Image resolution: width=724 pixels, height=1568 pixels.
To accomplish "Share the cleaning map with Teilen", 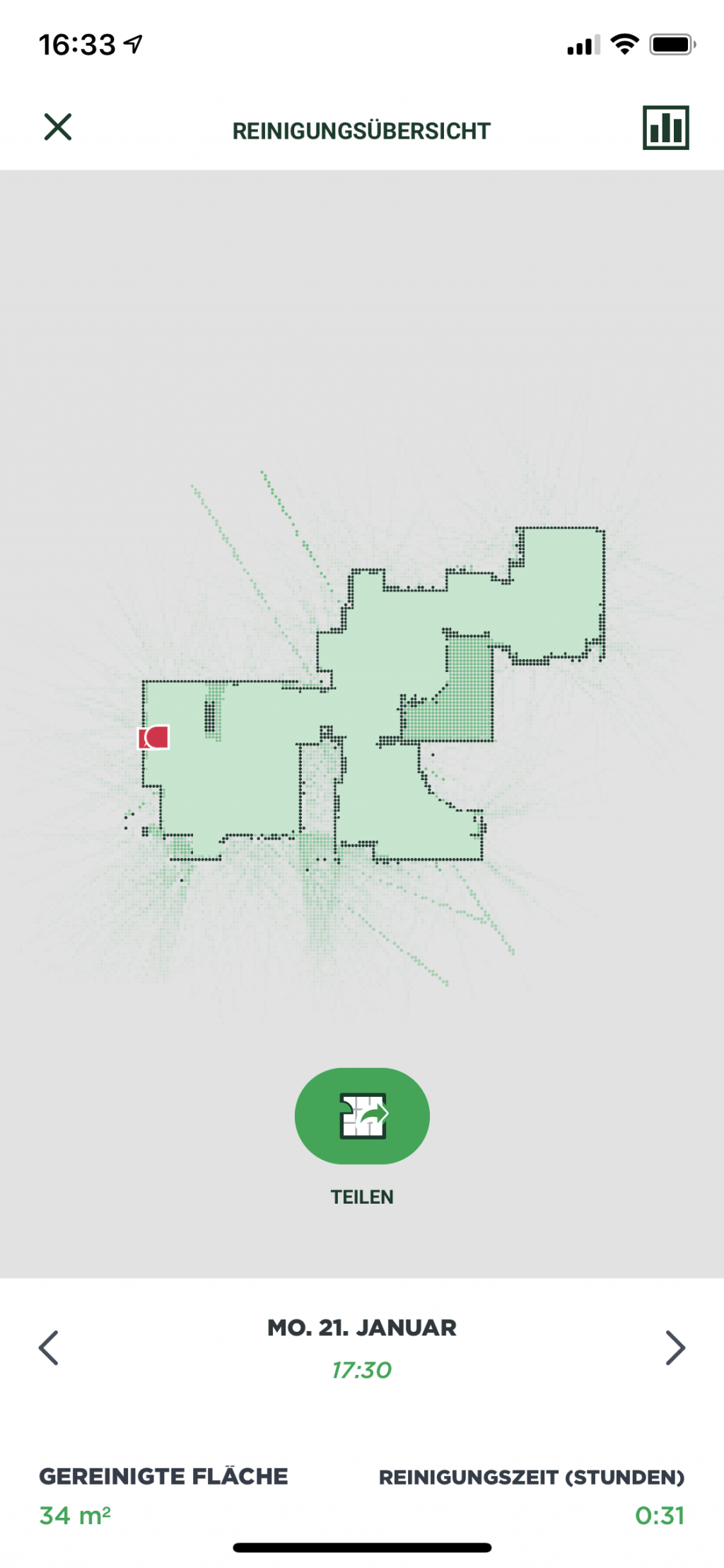I will pyautogui.click(x=362, y=1115).
